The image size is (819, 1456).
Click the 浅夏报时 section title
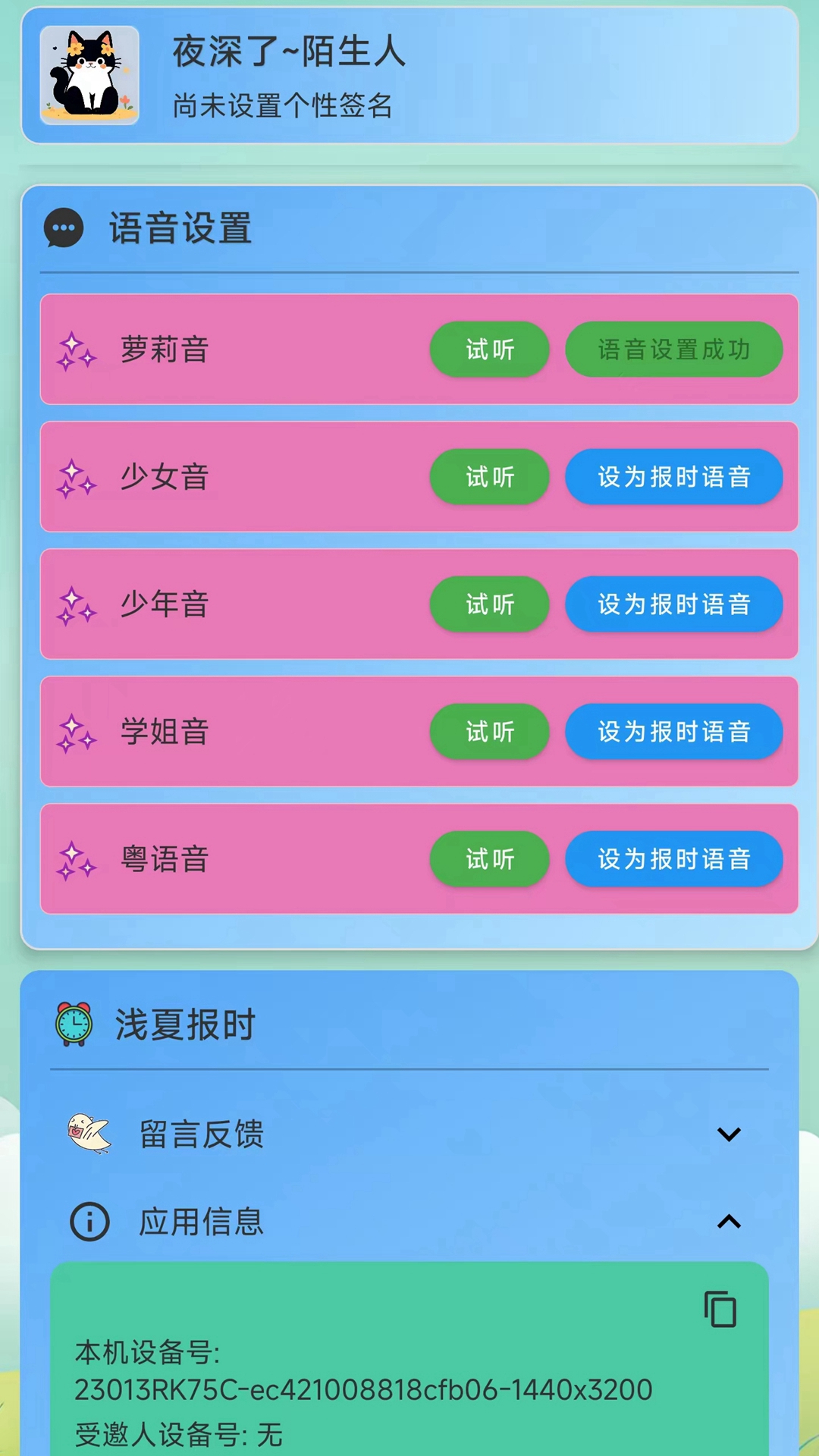(184, 1024)
